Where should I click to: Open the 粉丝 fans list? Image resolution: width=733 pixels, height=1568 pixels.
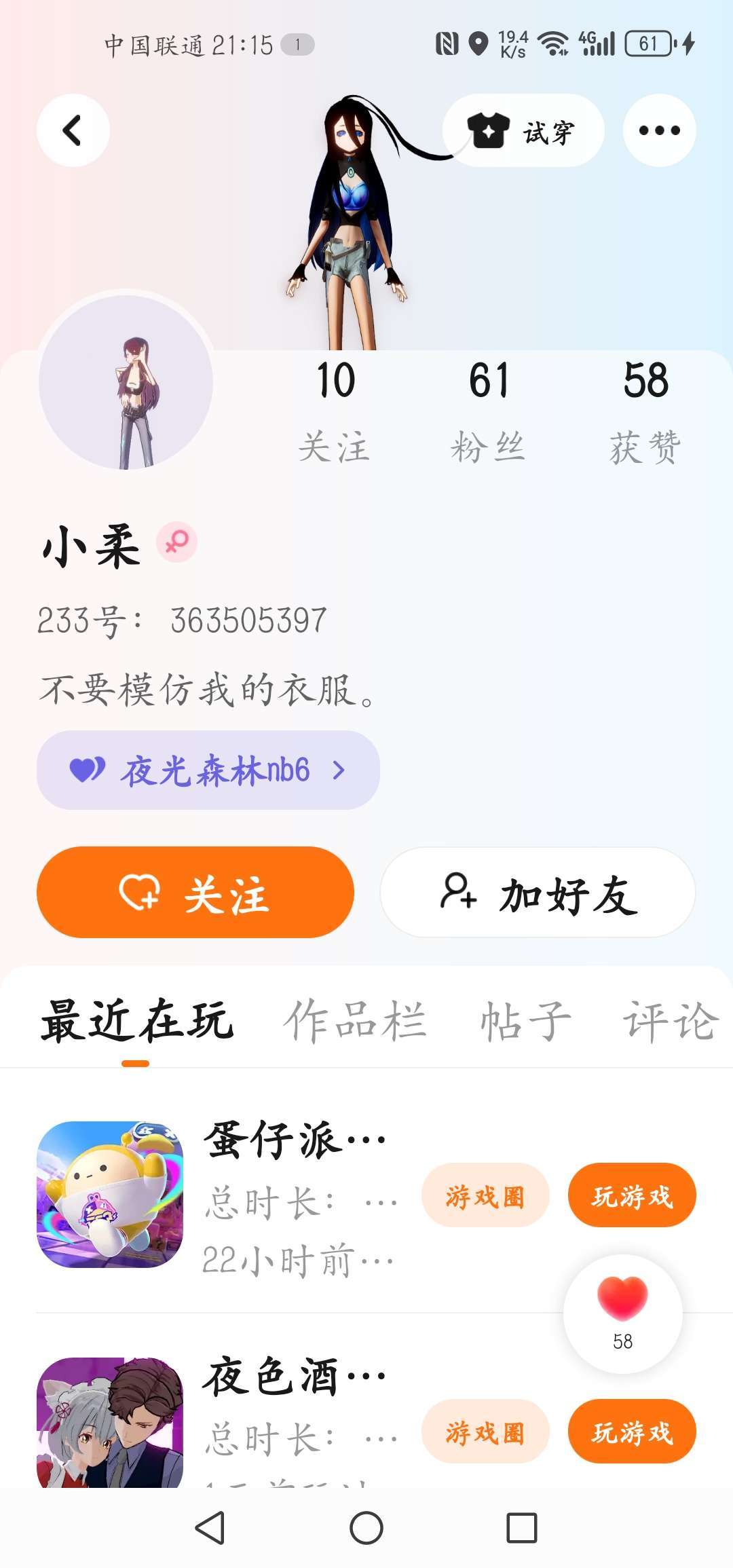tap(488, 409)
